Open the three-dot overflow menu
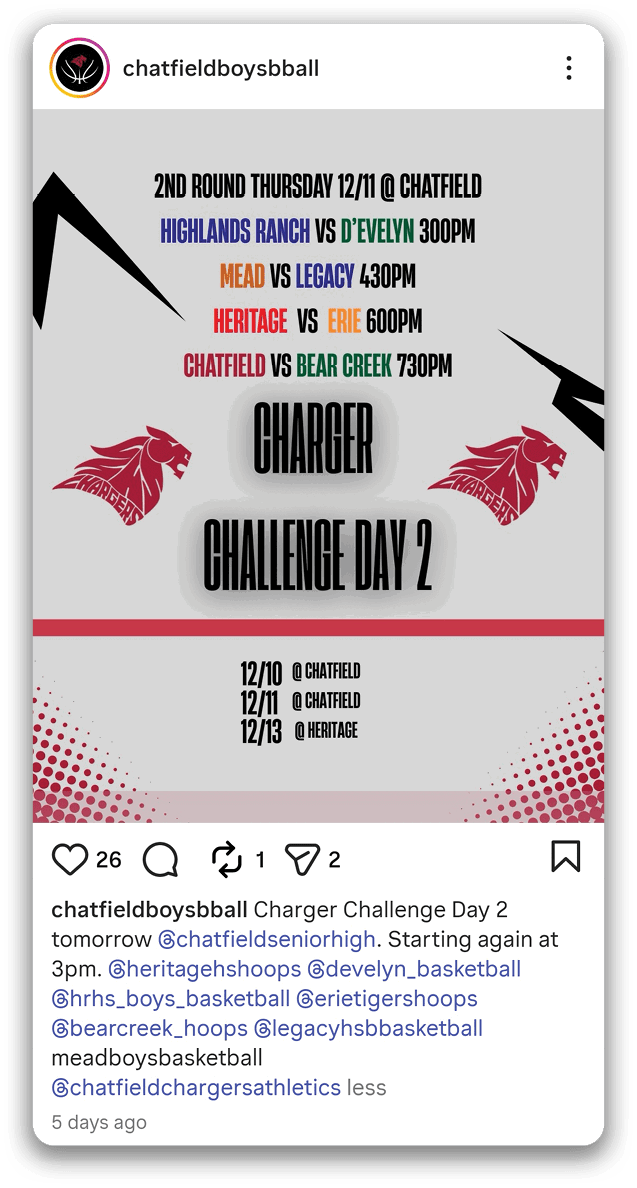Image resolution: width=637 pixels, height=1188 pixels. pyautogui.click(x=568, y=68)
